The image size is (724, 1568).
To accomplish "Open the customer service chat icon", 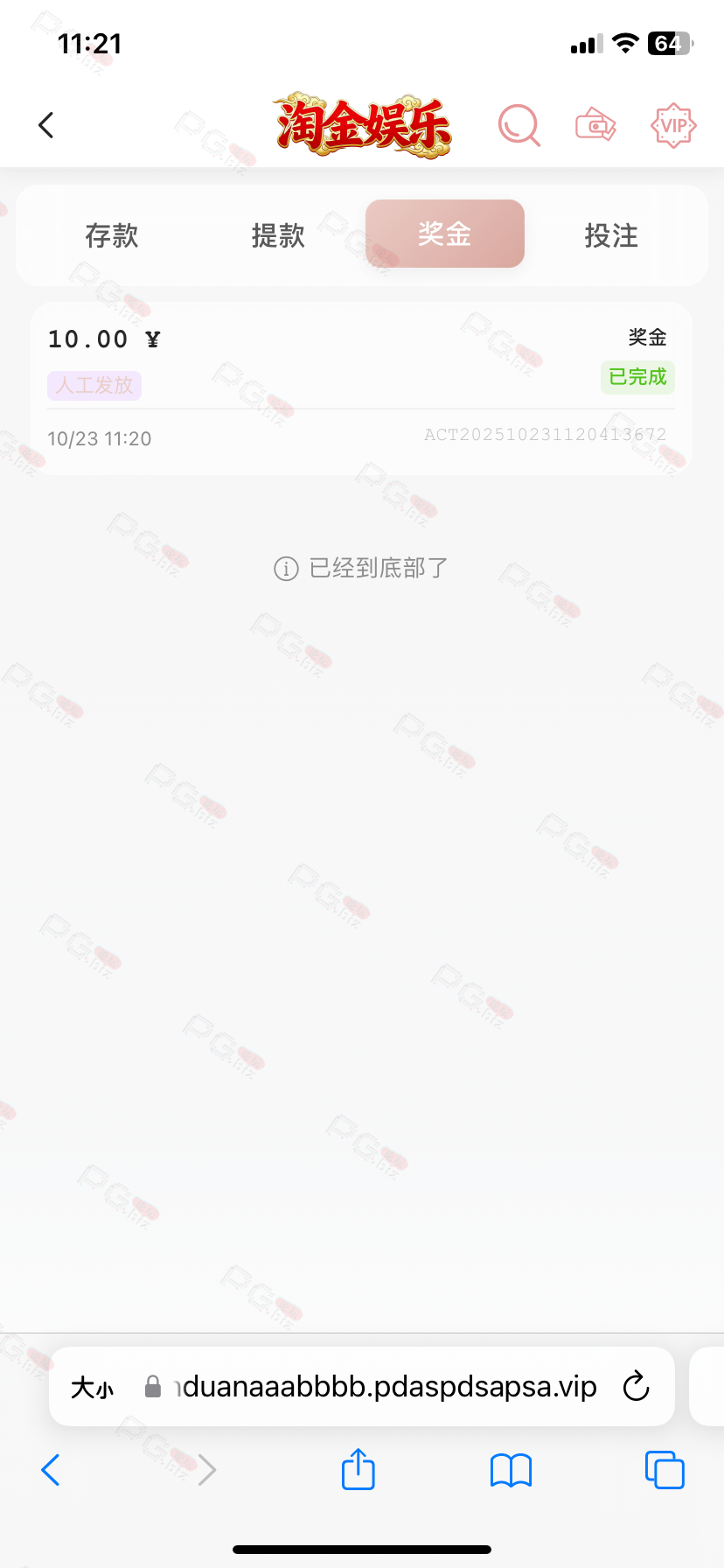I will click(x=519, y=125).
